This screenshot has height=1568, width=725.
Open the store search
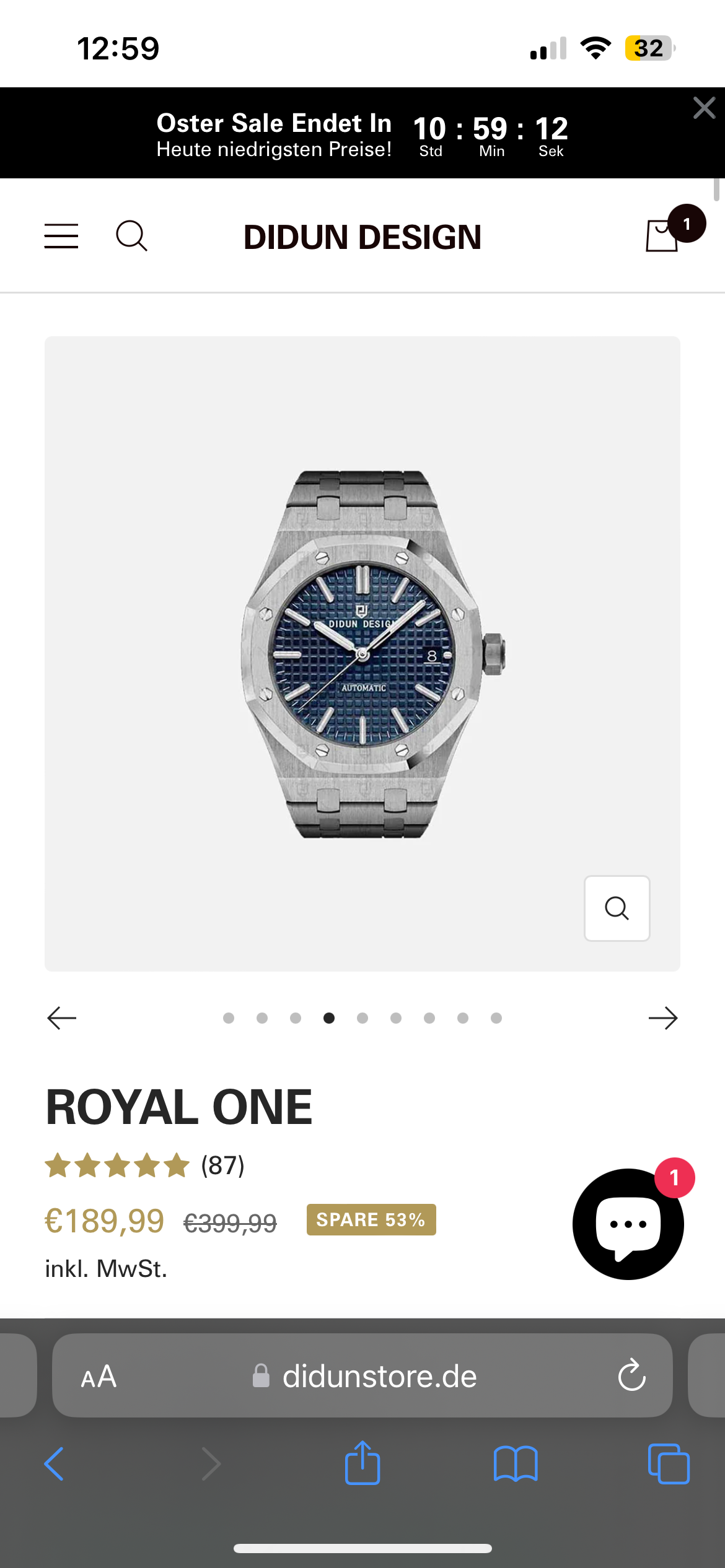[x=131, y=236]
